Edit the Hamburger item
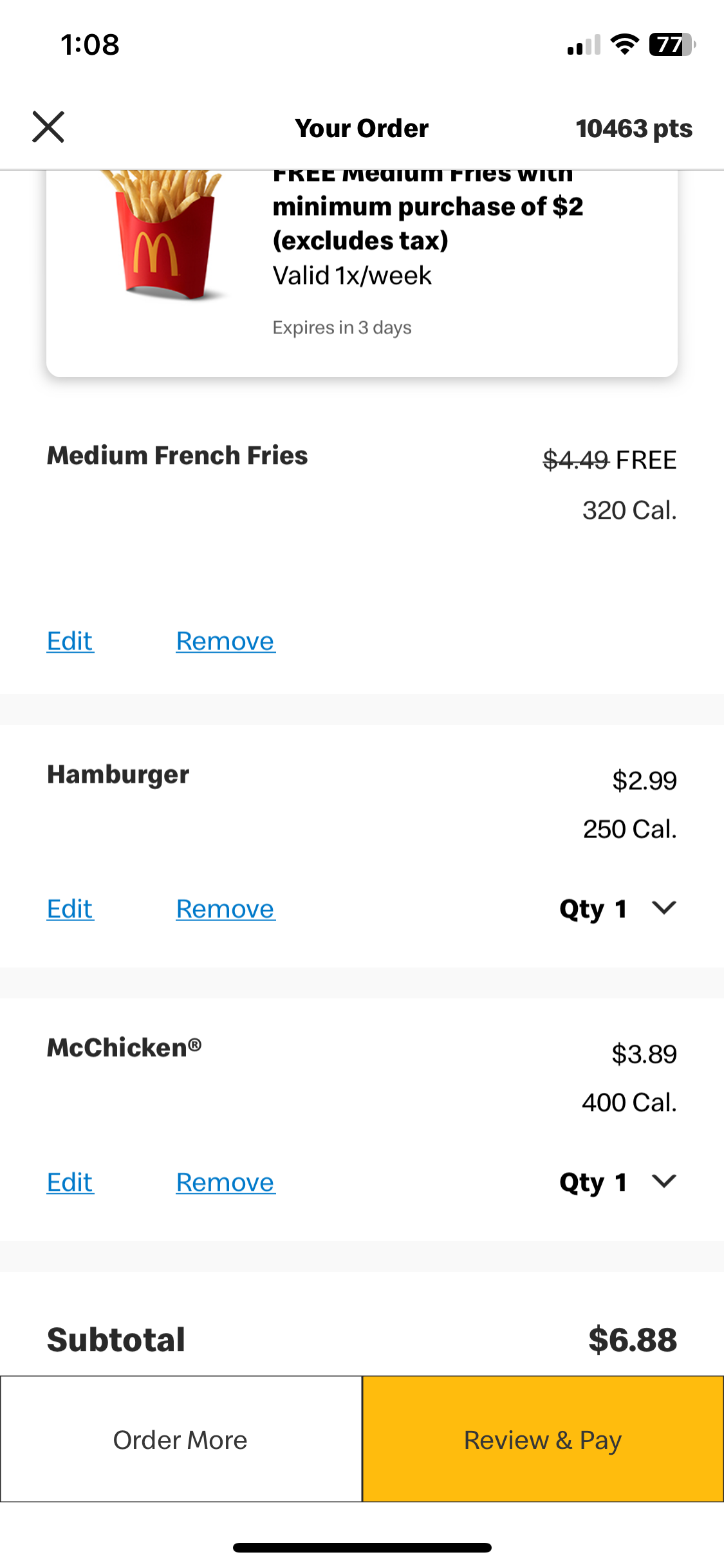Screen dimensions: 724x1568 pos(70,909)
